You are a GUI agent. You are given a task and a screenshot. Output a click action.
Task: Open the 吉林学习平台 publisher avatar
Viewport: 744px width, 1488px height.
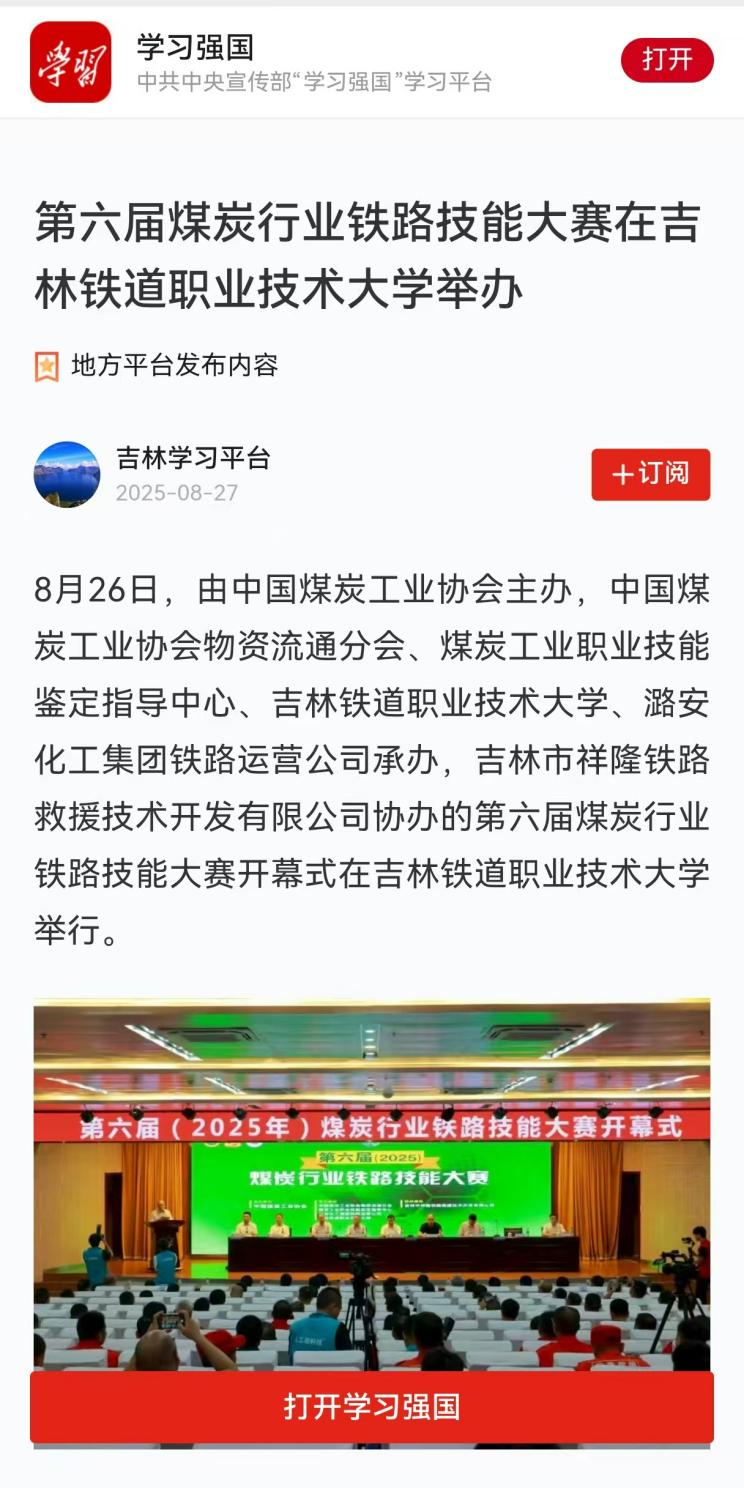pyautogui.click(x=67, y=475)
